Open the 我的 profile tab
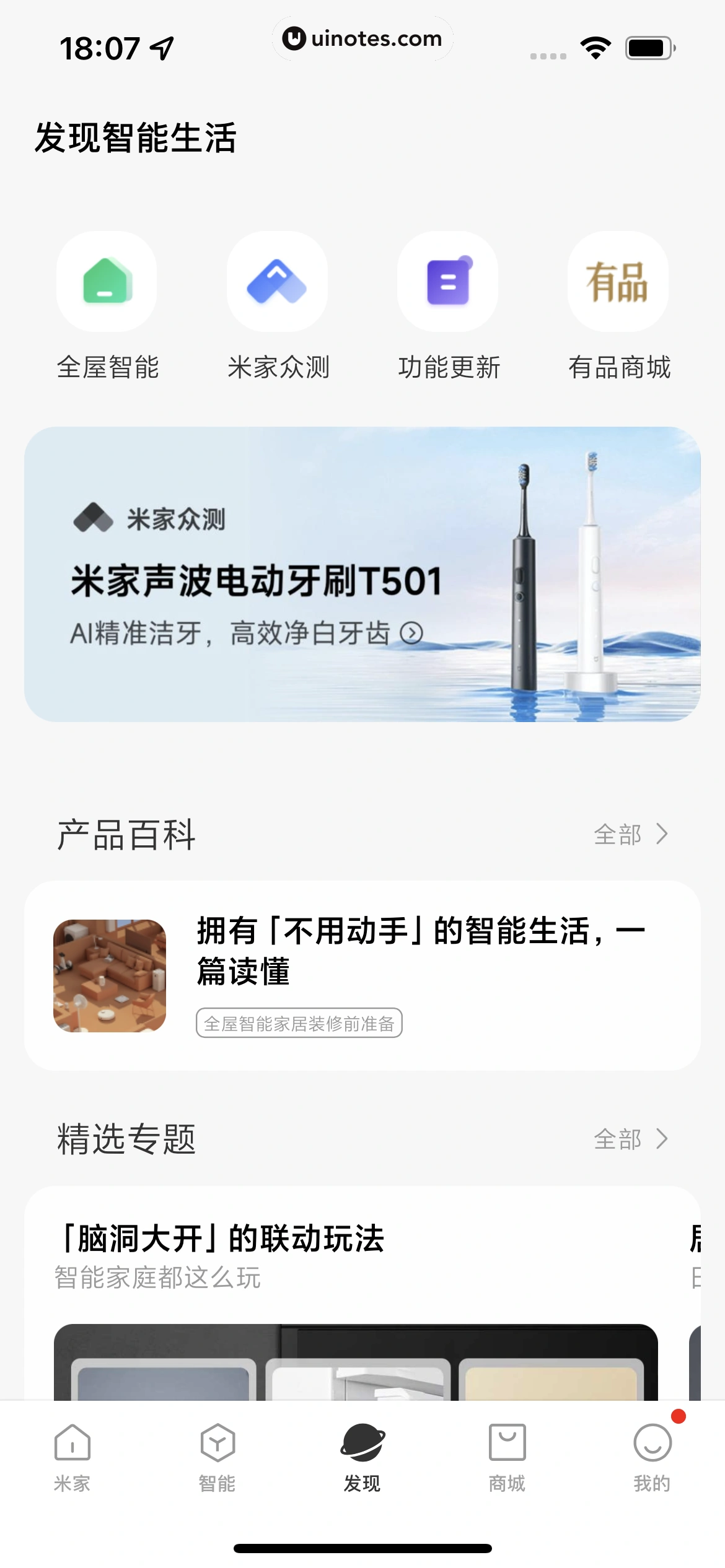725x1568 pixels. [652, 1457]
